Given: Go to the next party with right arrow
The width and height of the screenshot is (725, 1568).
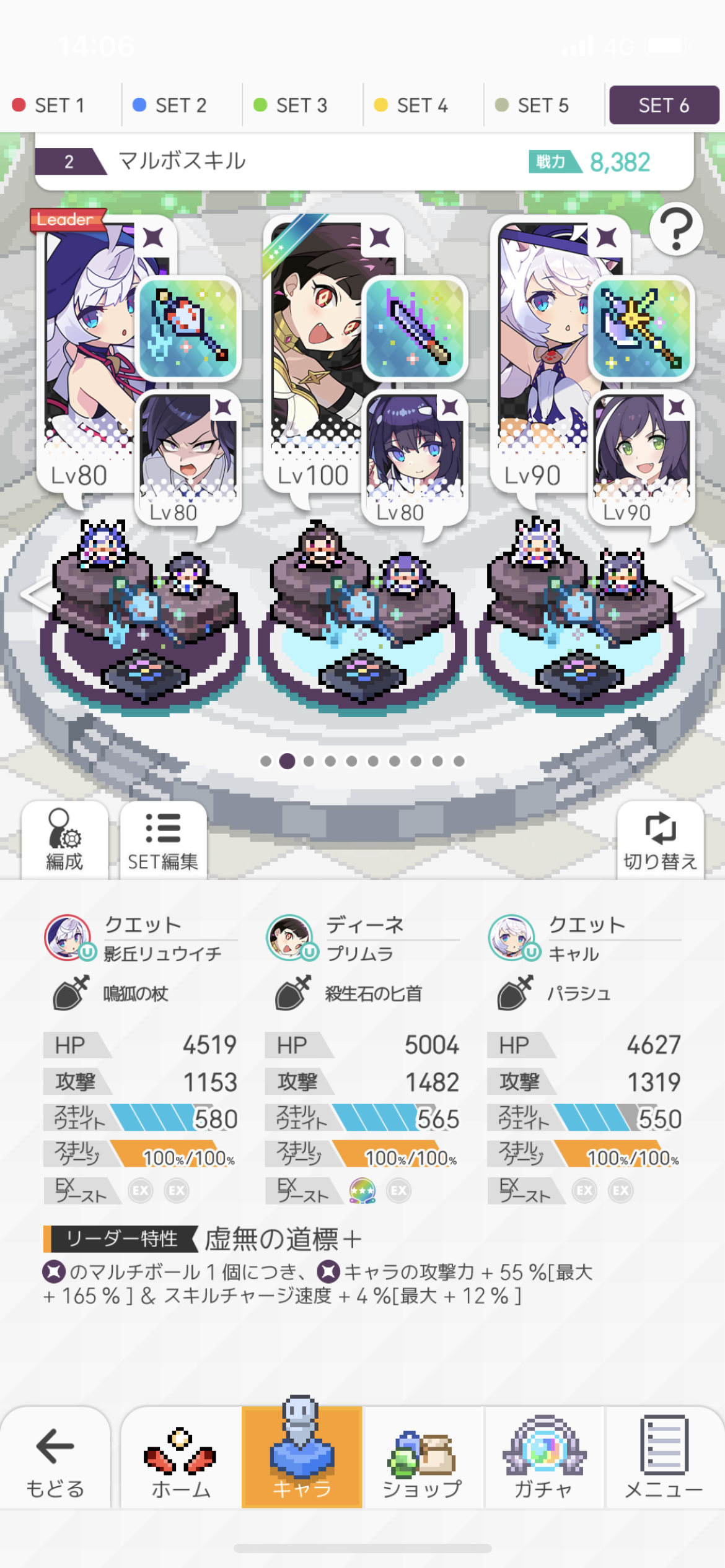Looking at the screenshot, I should (688, 595).
